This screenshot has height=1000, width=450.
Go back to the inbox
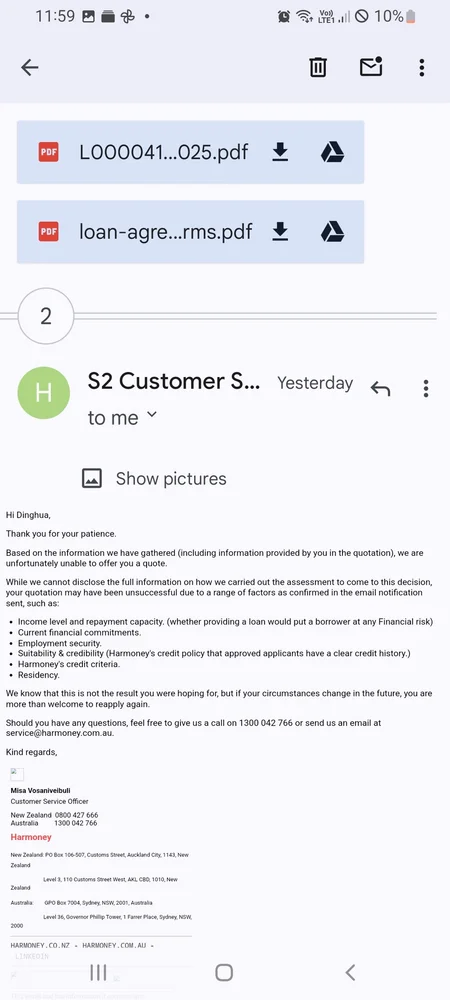(29, 67)
